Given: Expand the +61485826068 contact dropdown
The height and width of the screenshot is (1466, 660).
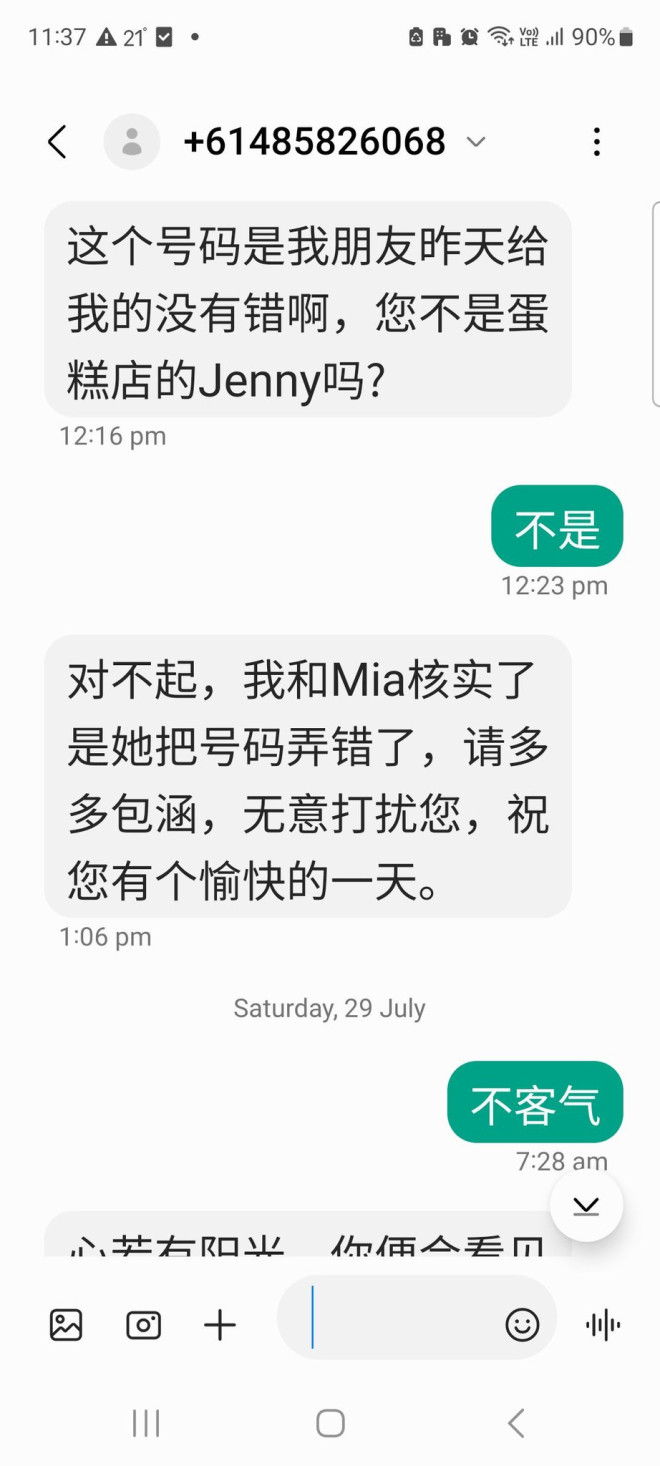Looking at the screenshot, I should coord(477,142).
